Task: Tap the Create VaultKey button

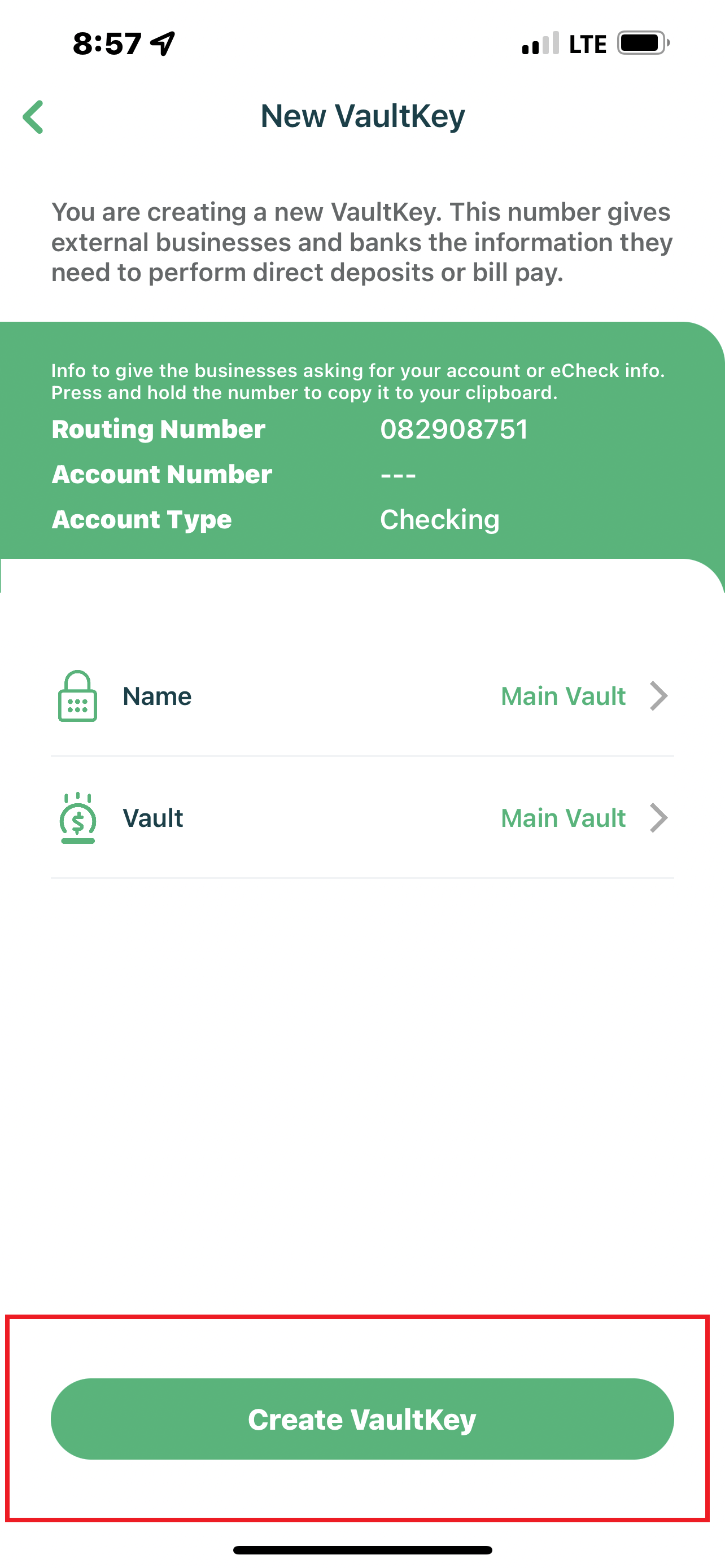Action: [362, 1419]
